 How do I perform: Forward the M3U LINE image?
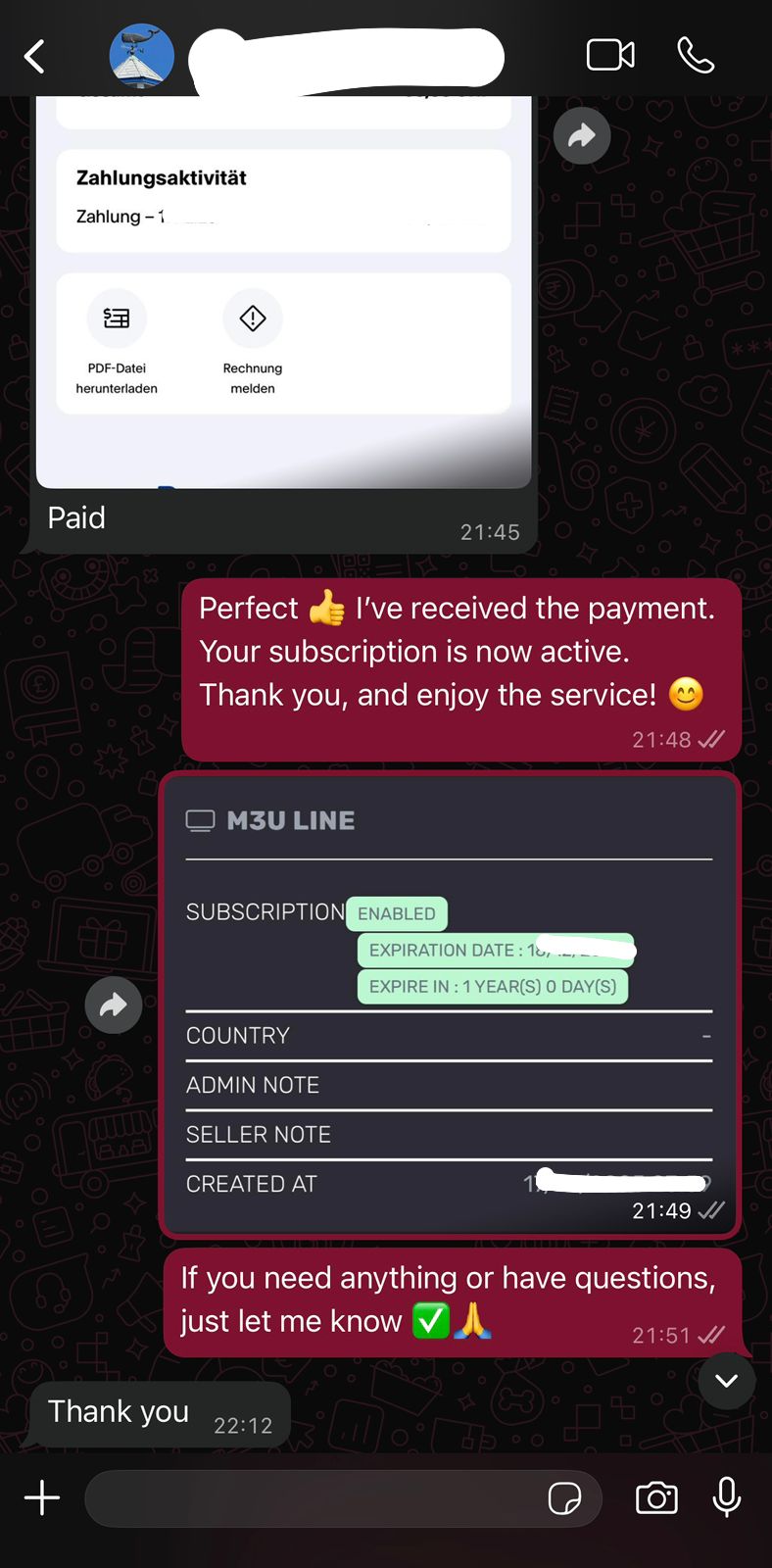click(x=114, y=1004)
